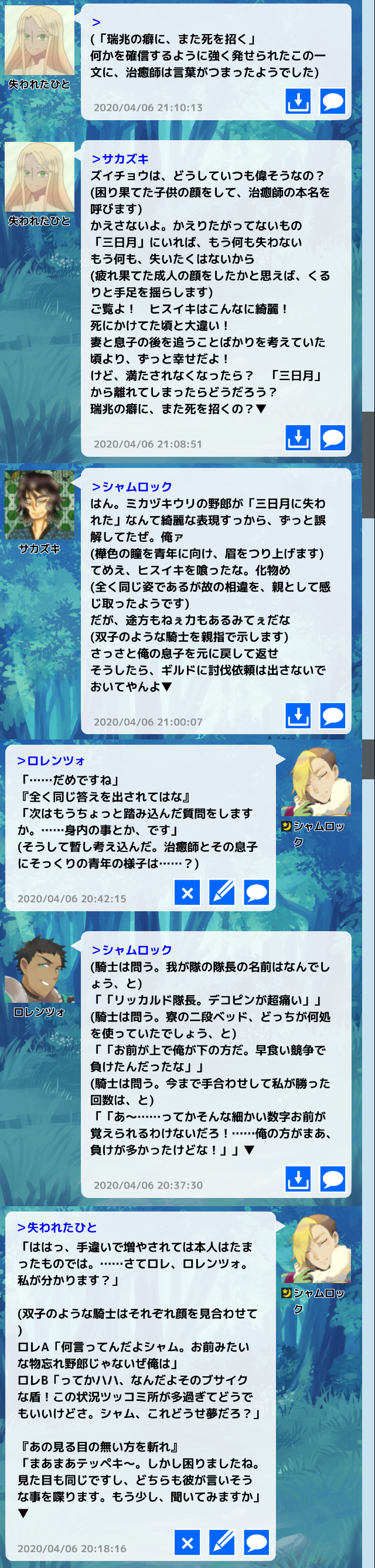Delete the message posted at 20:42:15

(187, 892)
